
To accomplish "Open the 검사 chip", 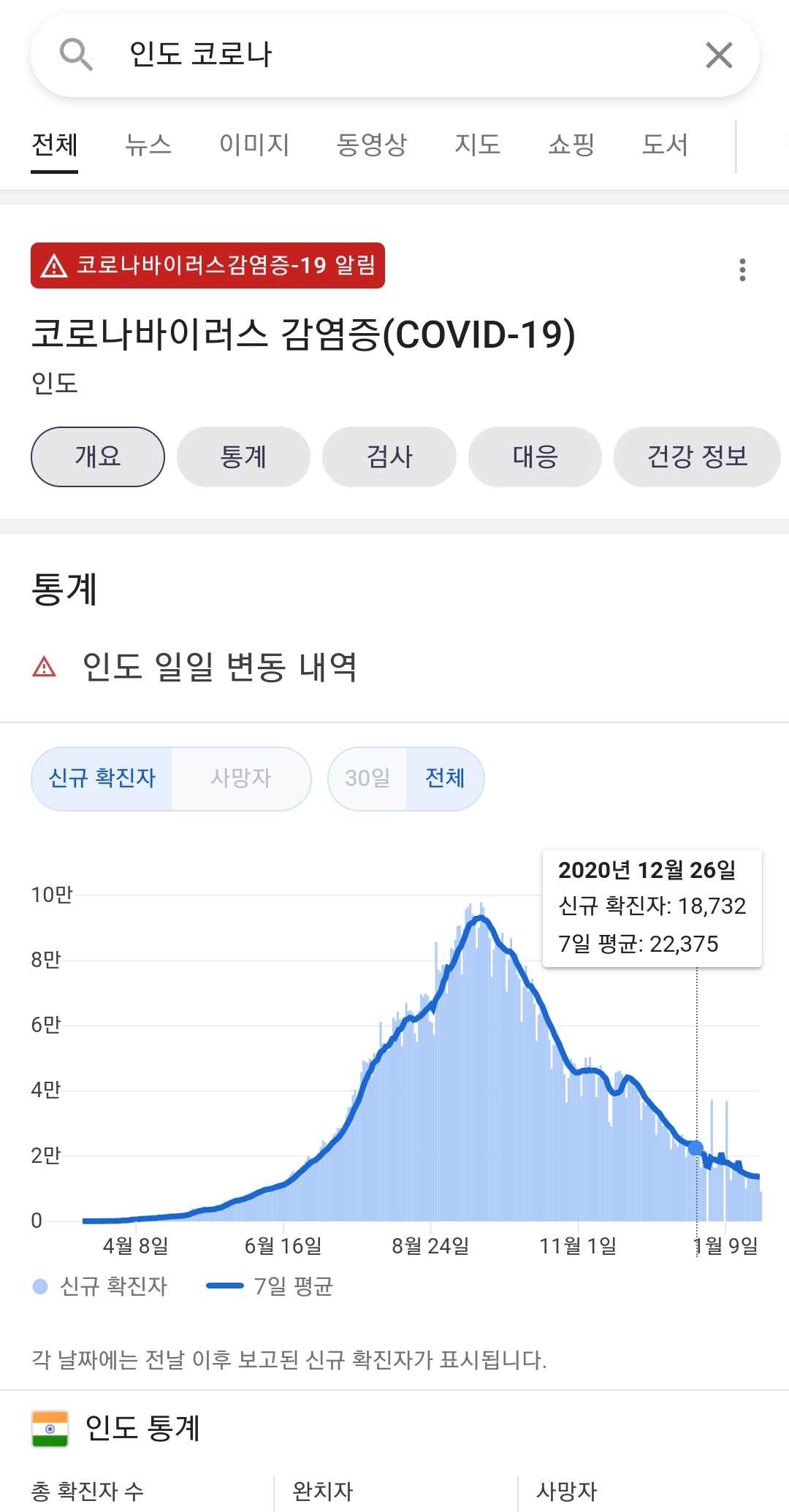I will click(389, 457).
